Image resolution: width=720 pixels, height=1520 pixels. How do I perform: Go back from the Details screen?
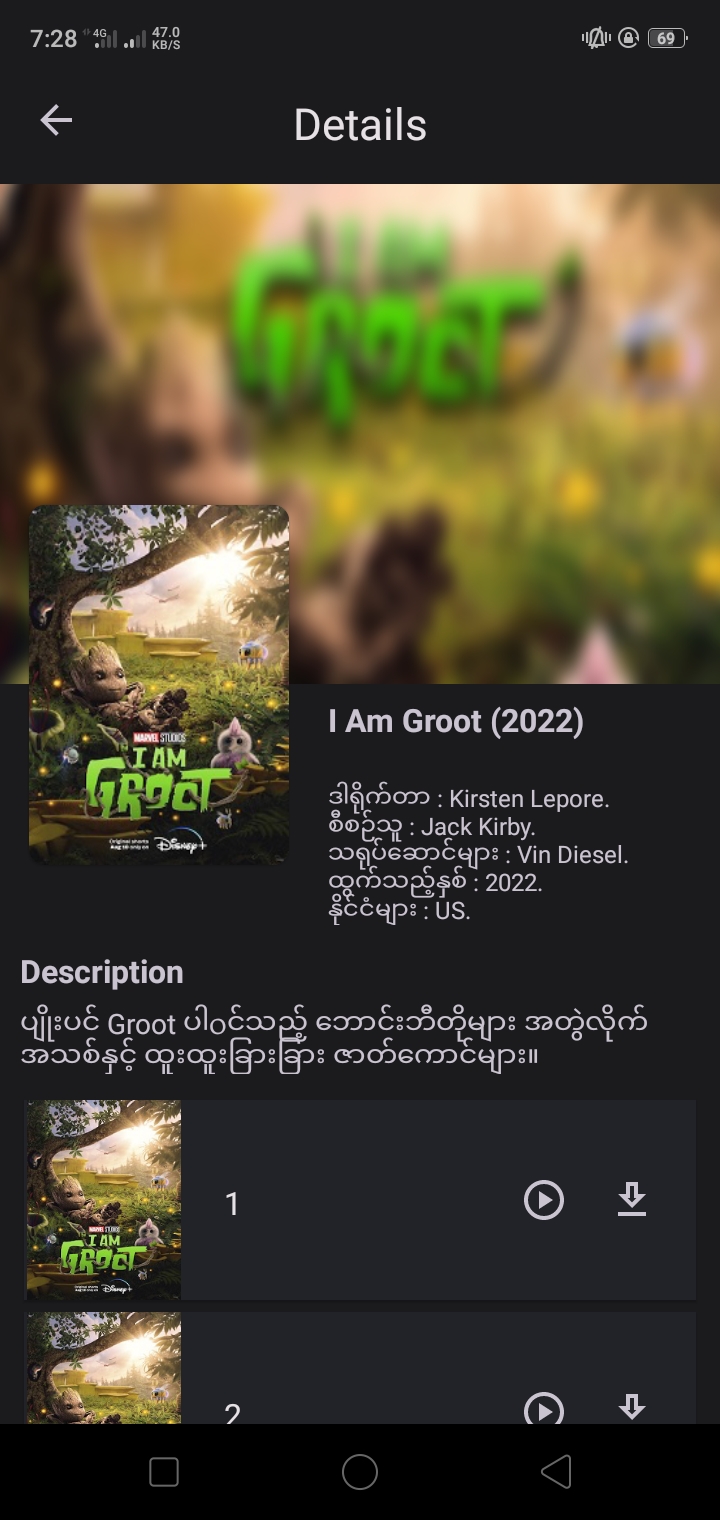(56, 121)
